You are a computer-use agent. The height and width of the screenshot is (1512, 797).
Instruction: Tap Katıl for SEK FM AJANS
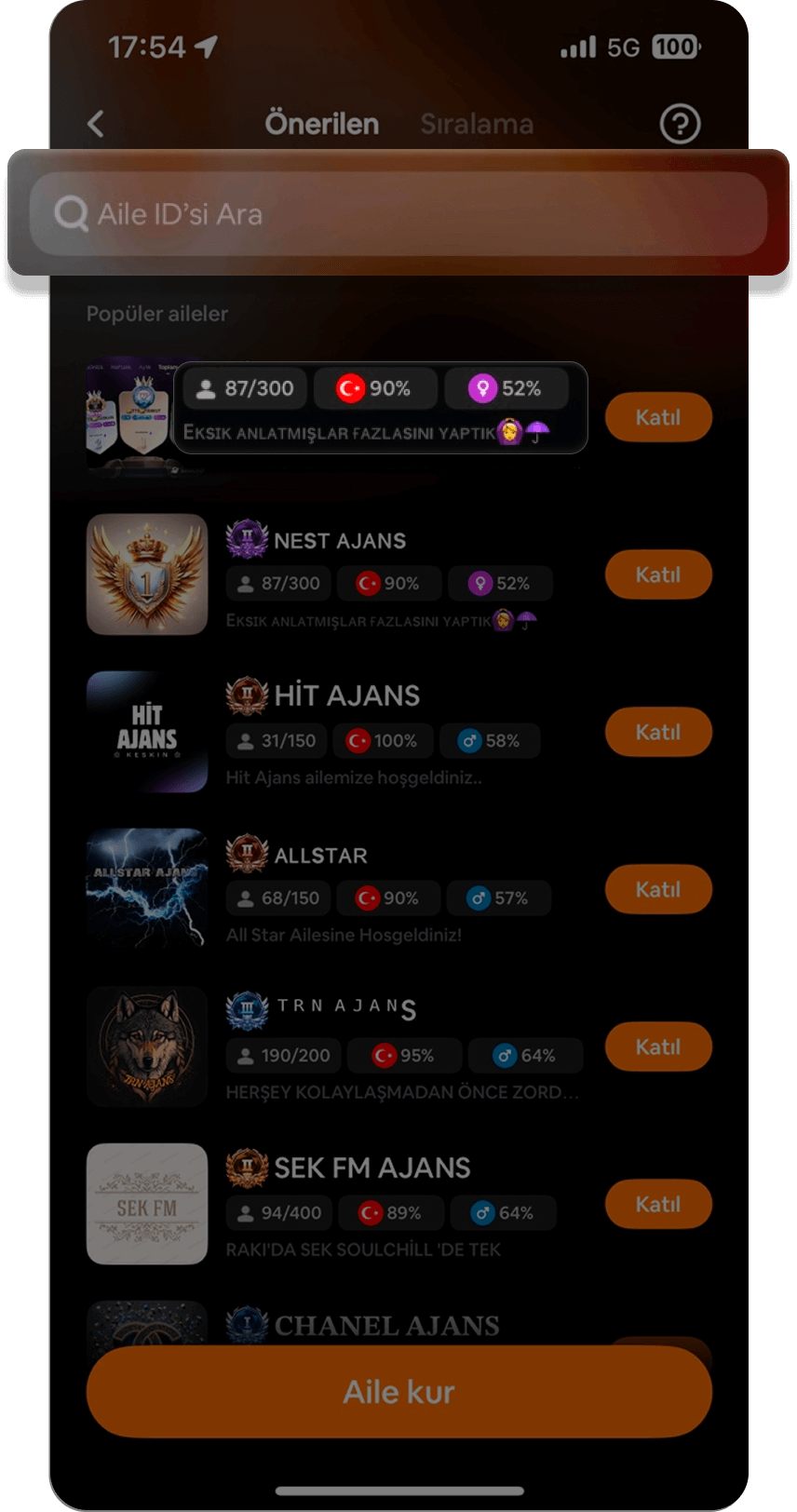(x=658, y=1204)
